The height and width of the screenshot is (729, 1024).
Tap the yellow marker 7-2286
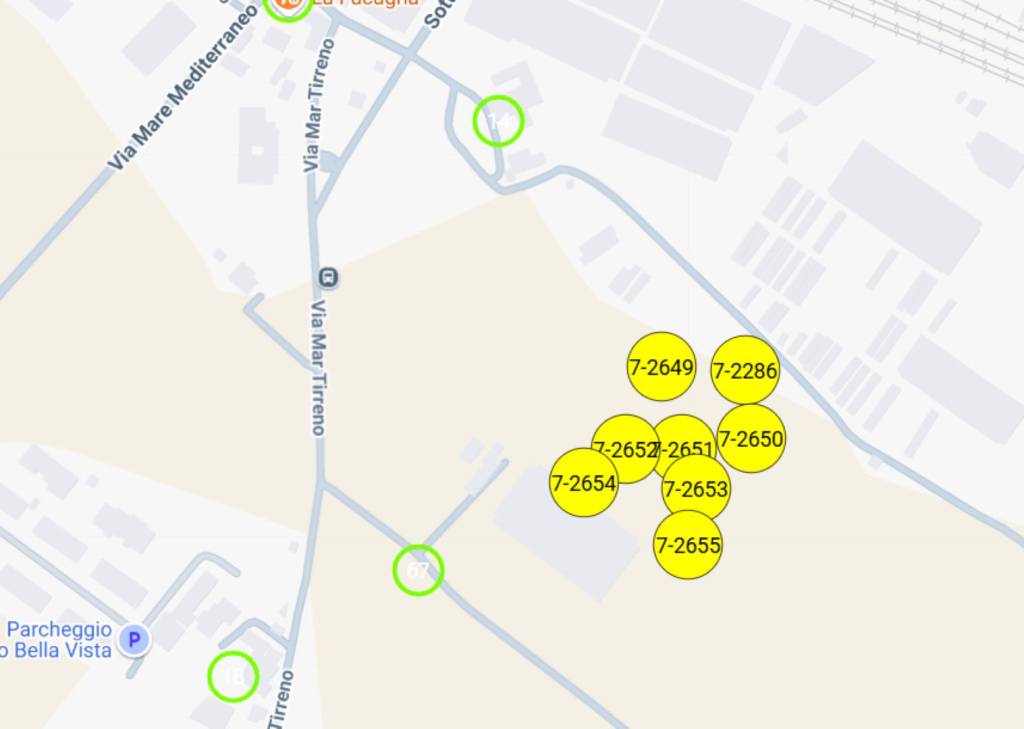pos(745,370)
